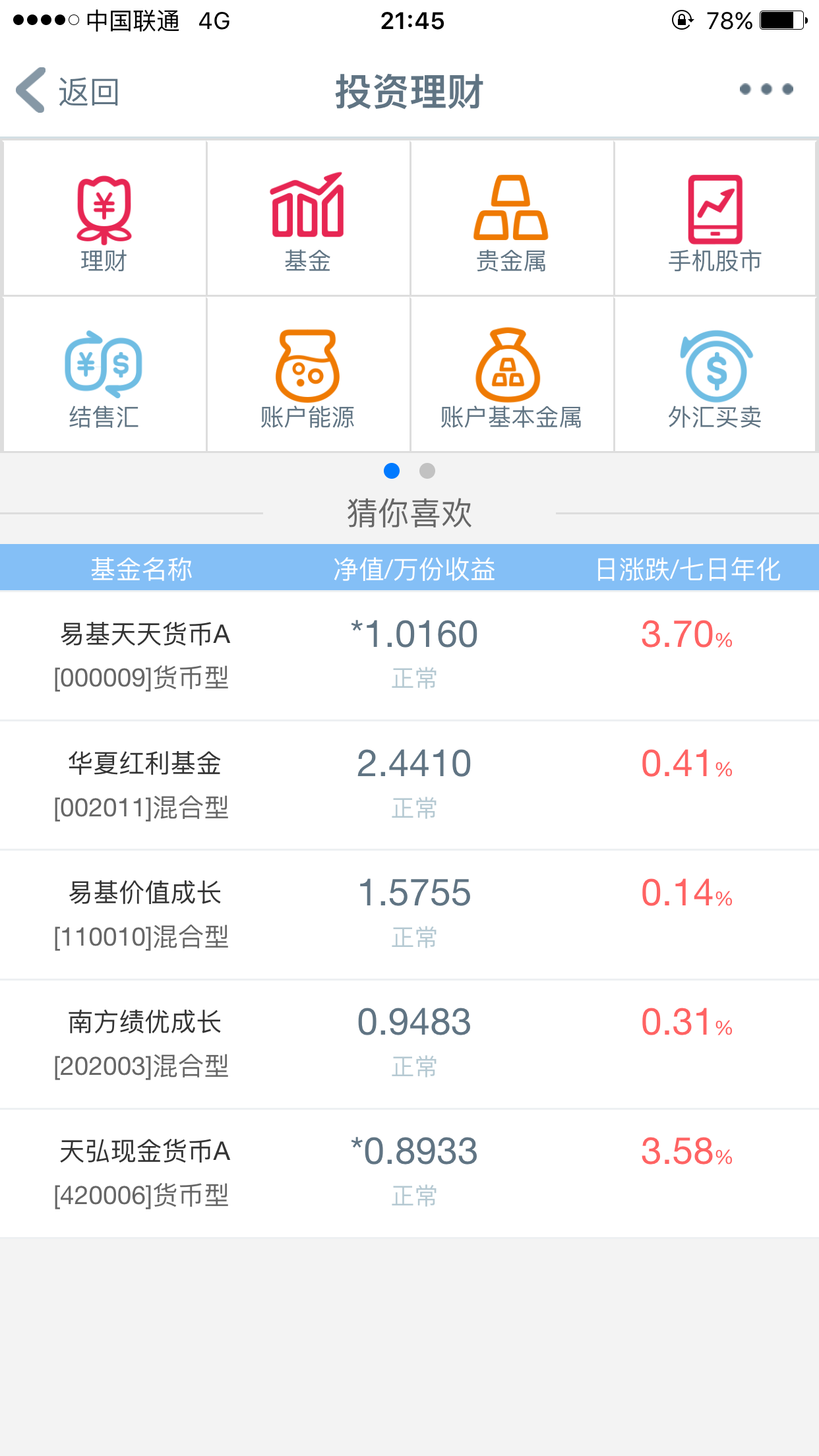Select the 基金 (funds) icon
The width and height of the screenshot is (819, 1456).
point(308,218)
